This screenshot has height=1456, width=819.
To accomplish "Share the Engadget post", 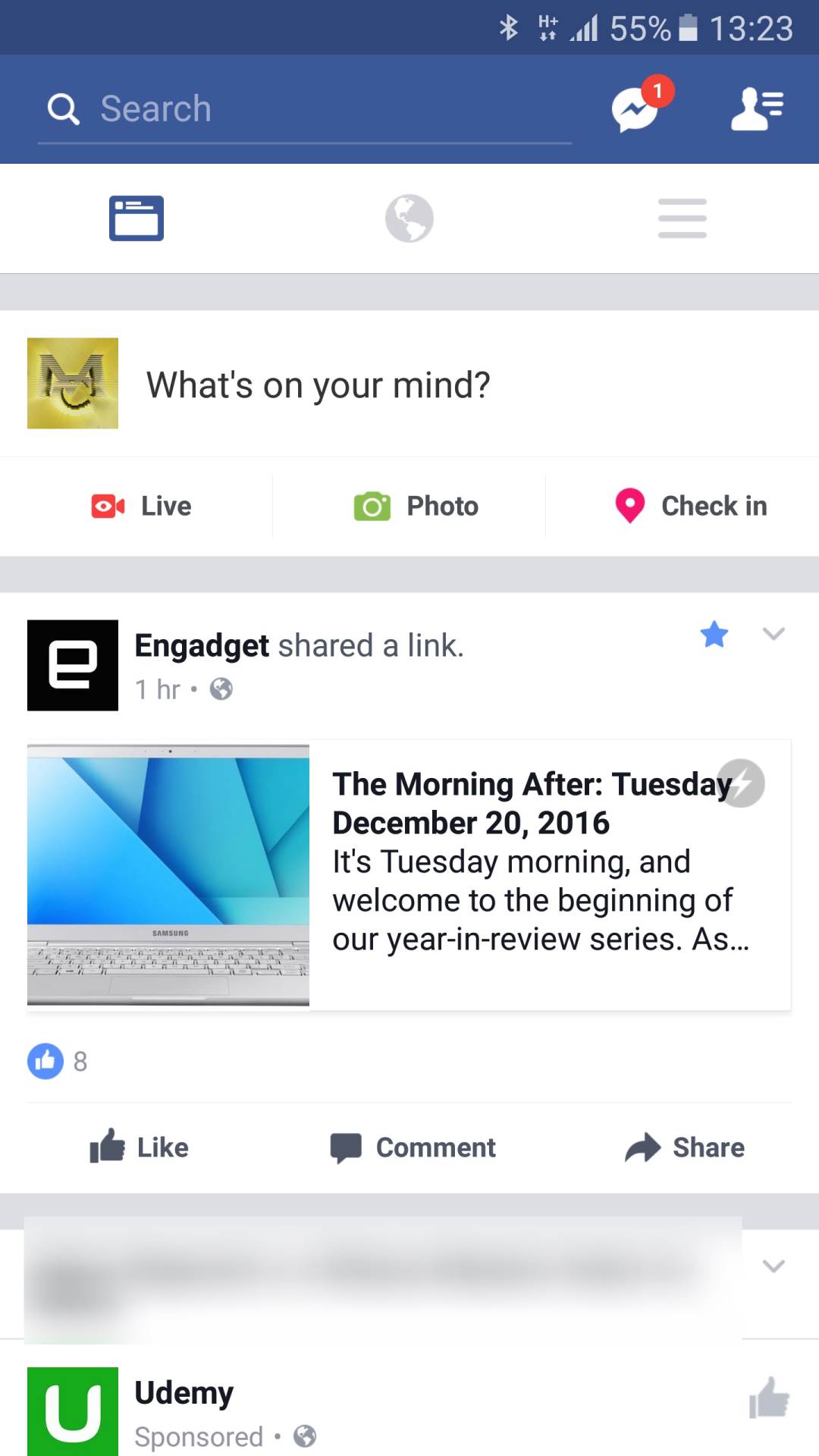I will pos(685,1147).
